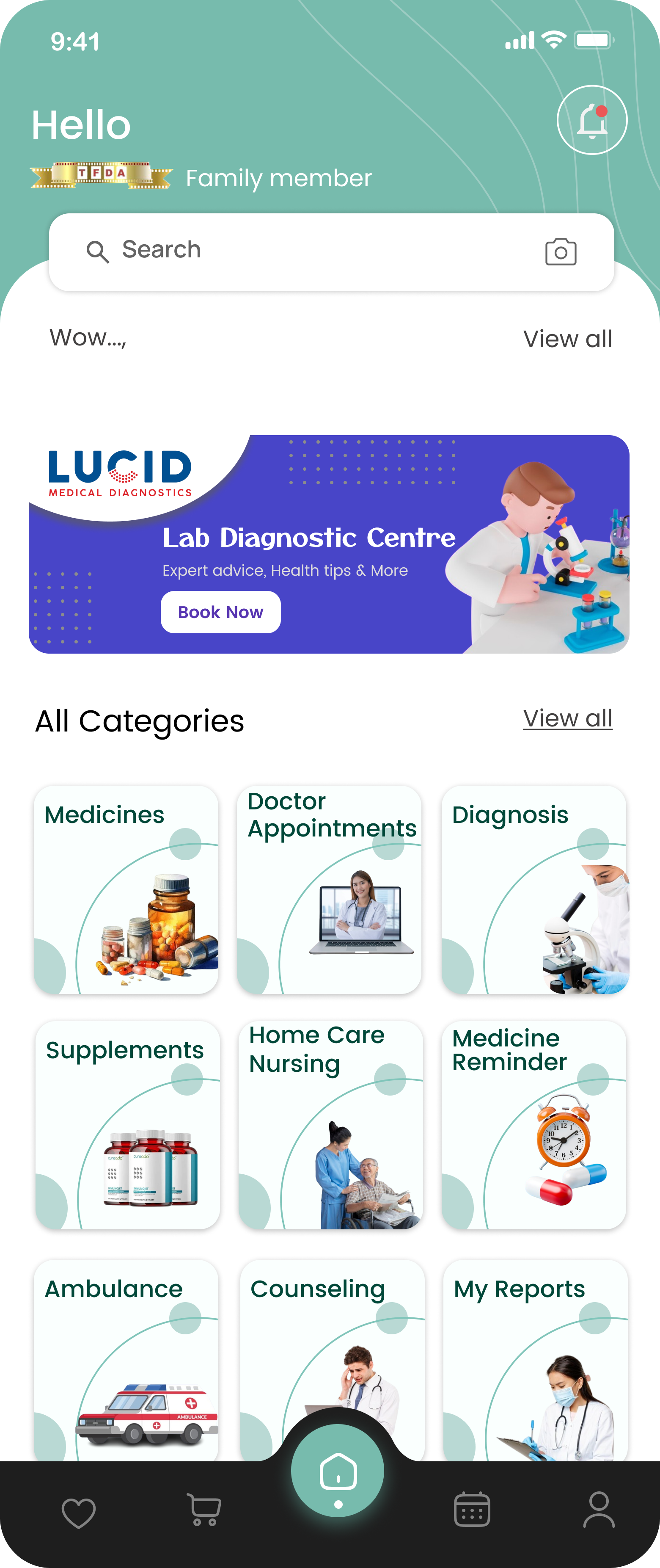
Task: Switch to the profile tab
Action: 599,1510
